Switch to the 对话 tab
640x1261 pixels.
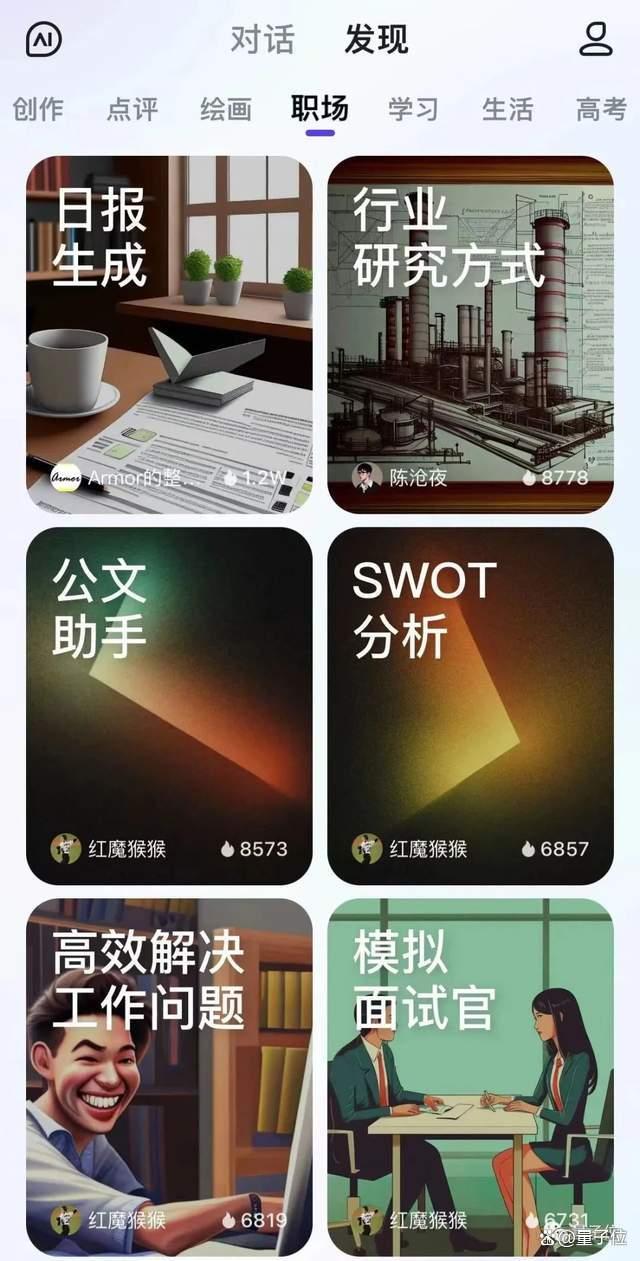coord(262,40)
